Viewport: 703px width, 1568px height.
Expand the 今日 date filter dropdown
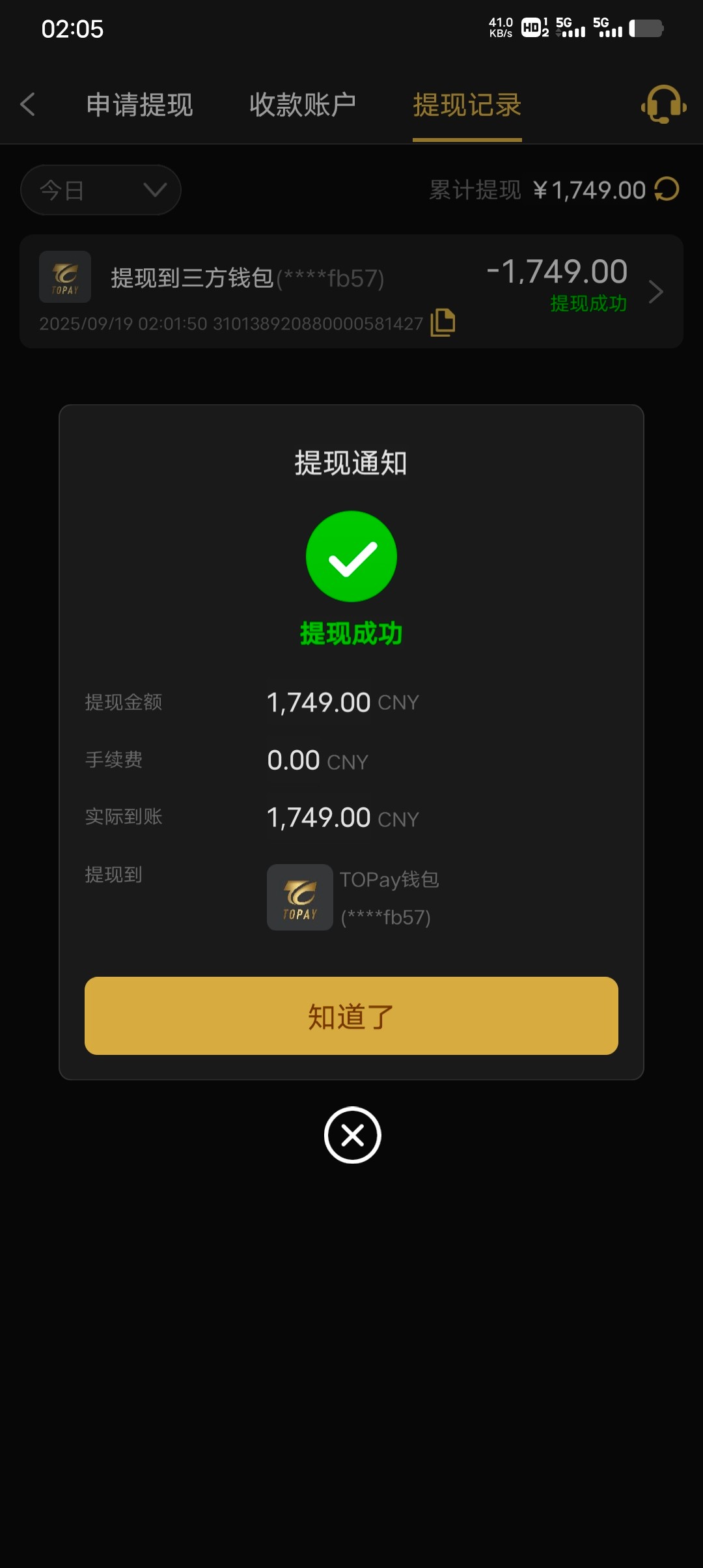(x=101, y=190)
